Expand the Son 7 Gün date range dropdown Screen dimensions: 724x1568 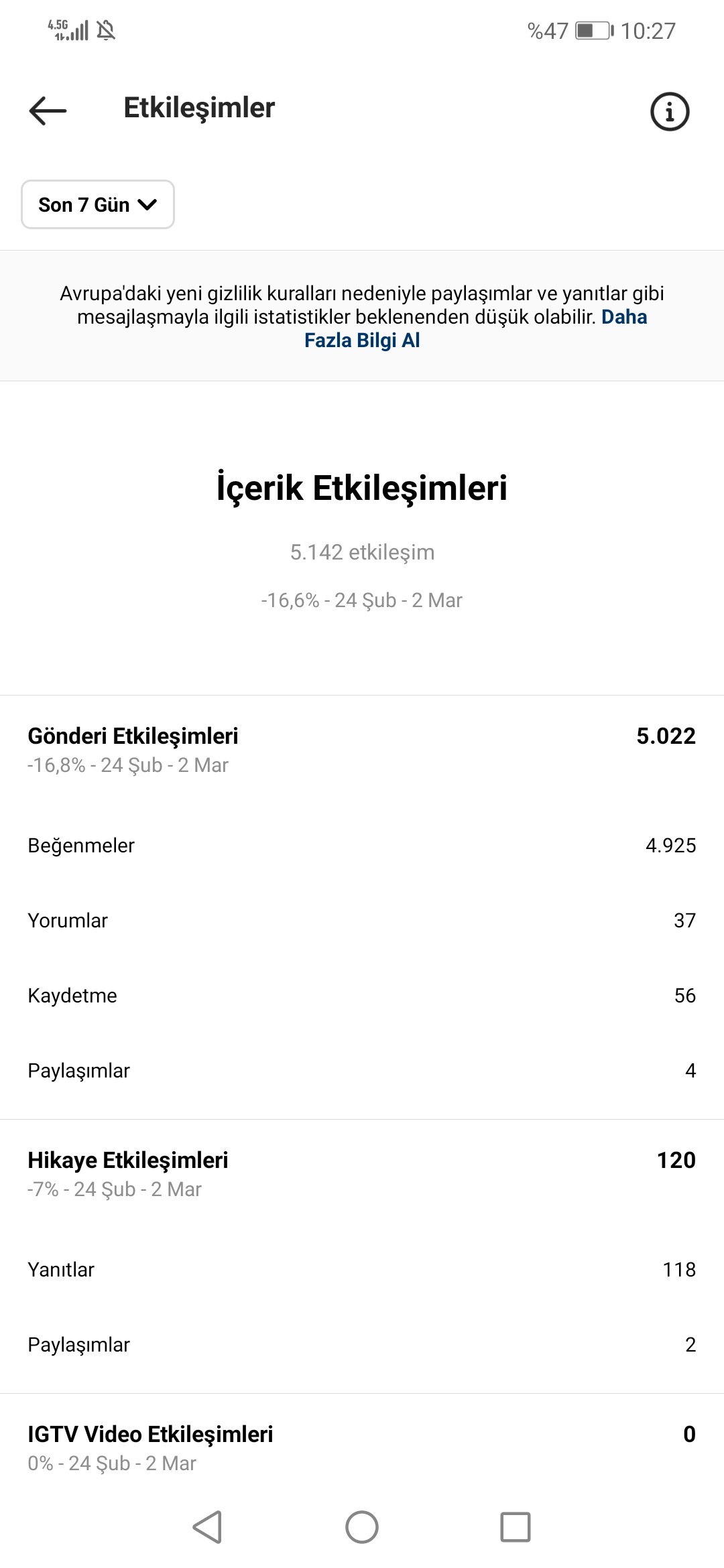[98, 204]
